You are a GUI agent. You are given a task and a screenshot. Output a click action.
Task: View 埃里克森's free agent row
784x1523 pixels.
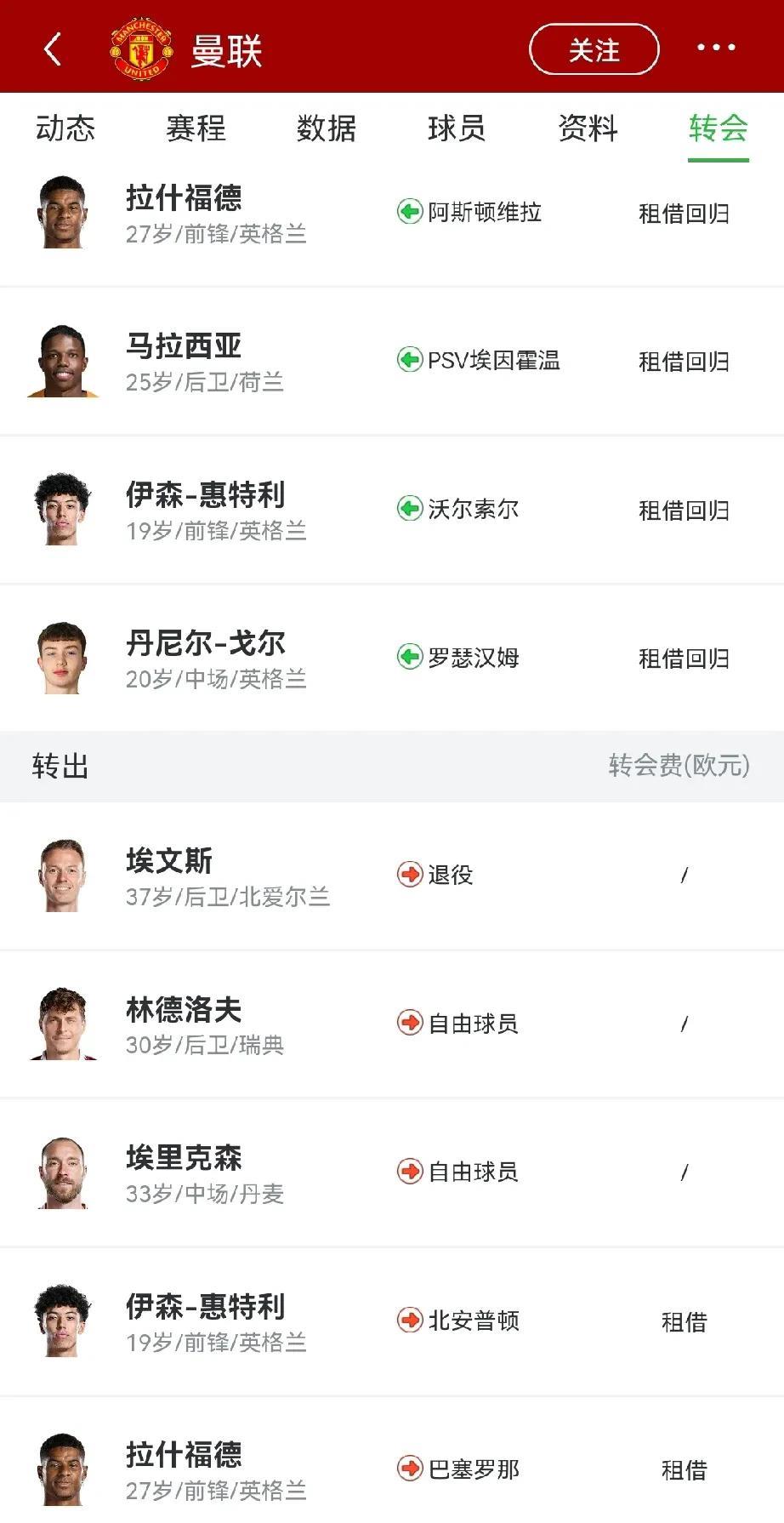391,1172
